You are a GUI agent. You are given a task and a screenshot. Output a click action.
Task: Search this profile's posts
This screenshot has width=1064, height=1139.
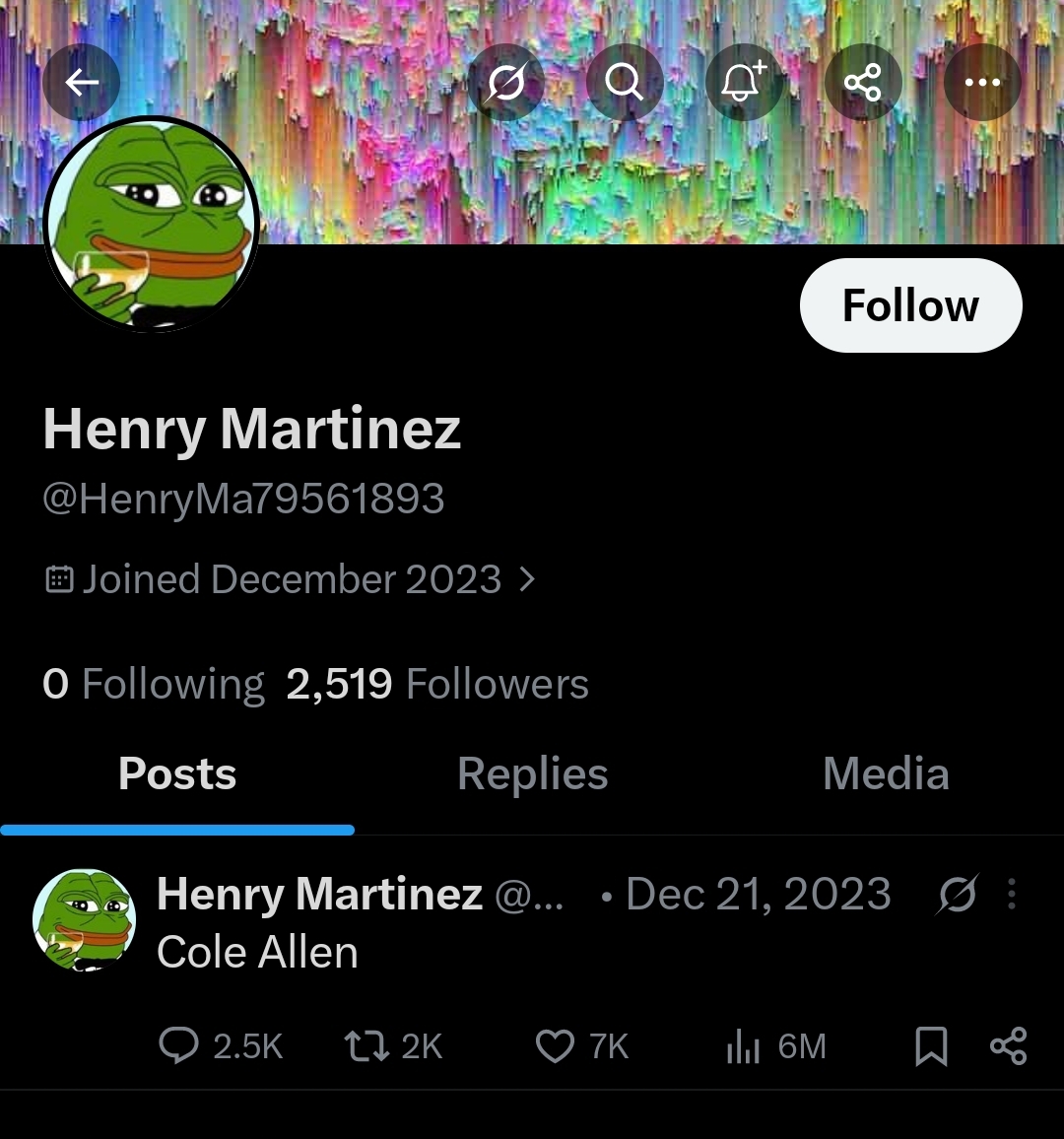625,83
